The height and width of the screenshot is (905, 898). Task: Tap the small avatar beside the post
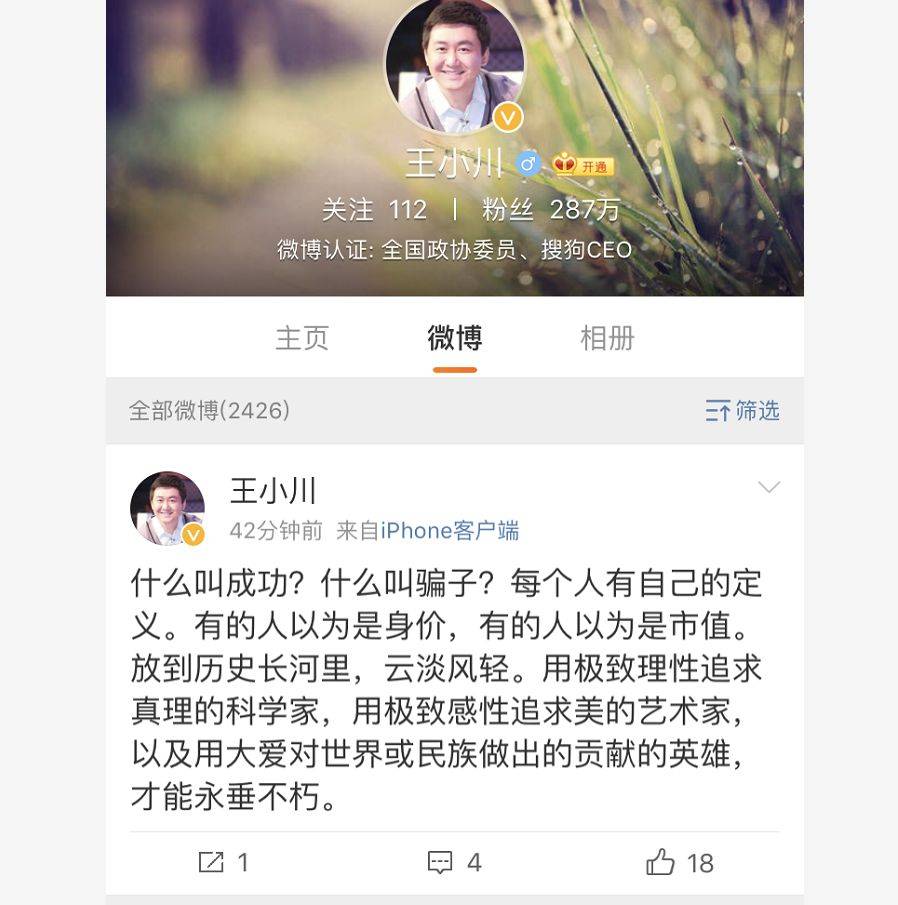[x=167, y=508]
